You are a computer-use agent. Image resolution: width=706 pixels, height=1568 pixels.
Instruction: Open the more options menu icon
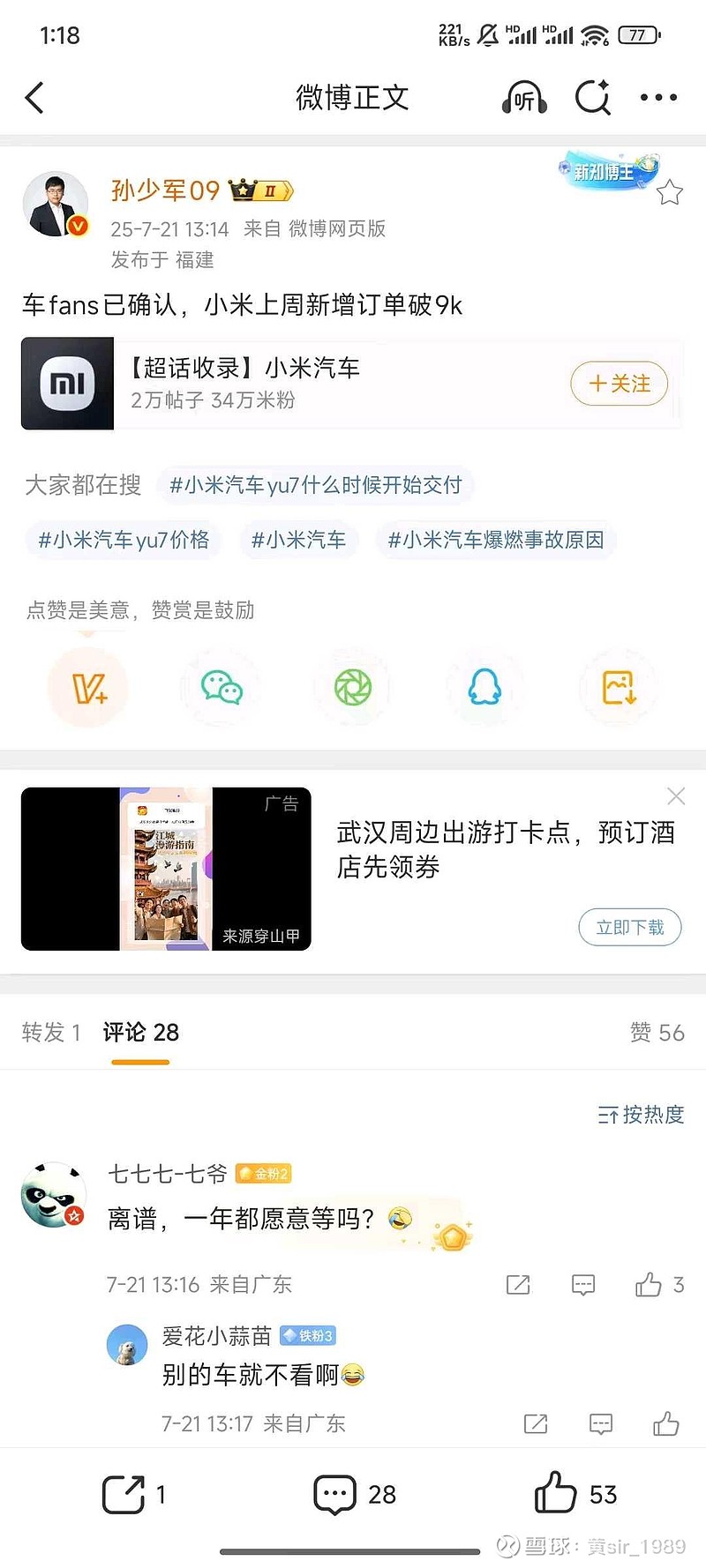(658, 98)
